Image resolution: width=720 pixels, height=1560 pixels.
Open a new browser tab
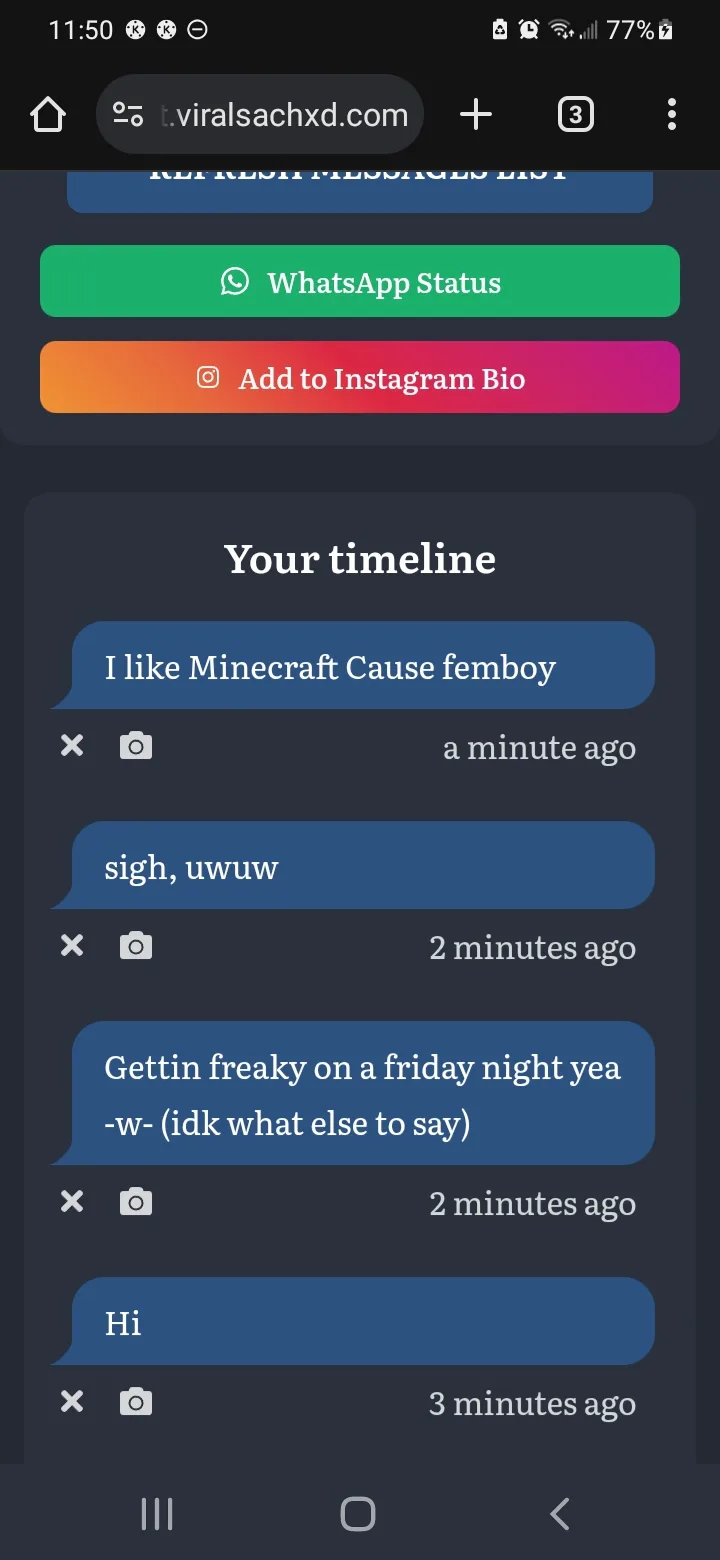point(476,115)
